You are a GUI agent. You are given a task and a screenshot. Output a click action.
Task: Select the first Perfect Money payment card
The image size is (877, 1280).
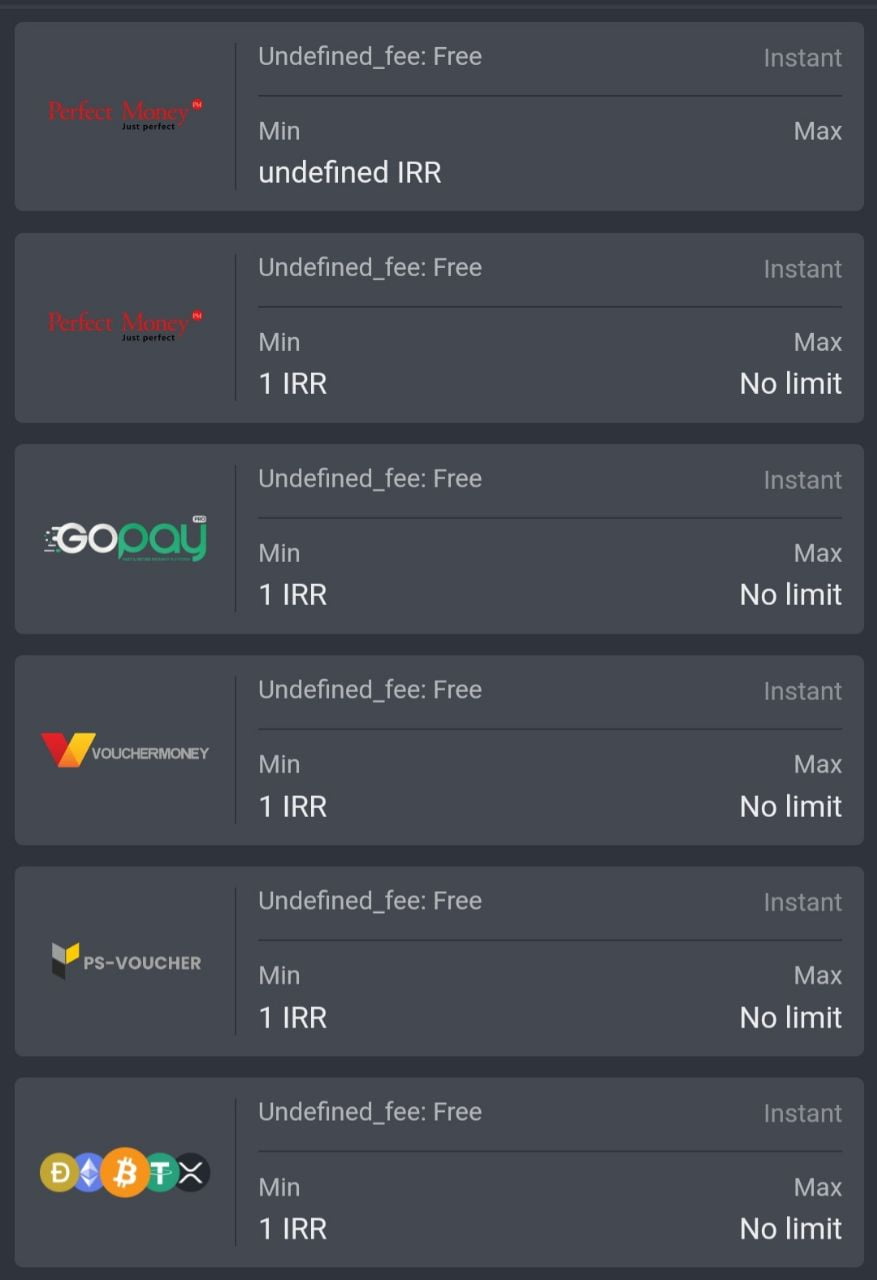[438, 117]
